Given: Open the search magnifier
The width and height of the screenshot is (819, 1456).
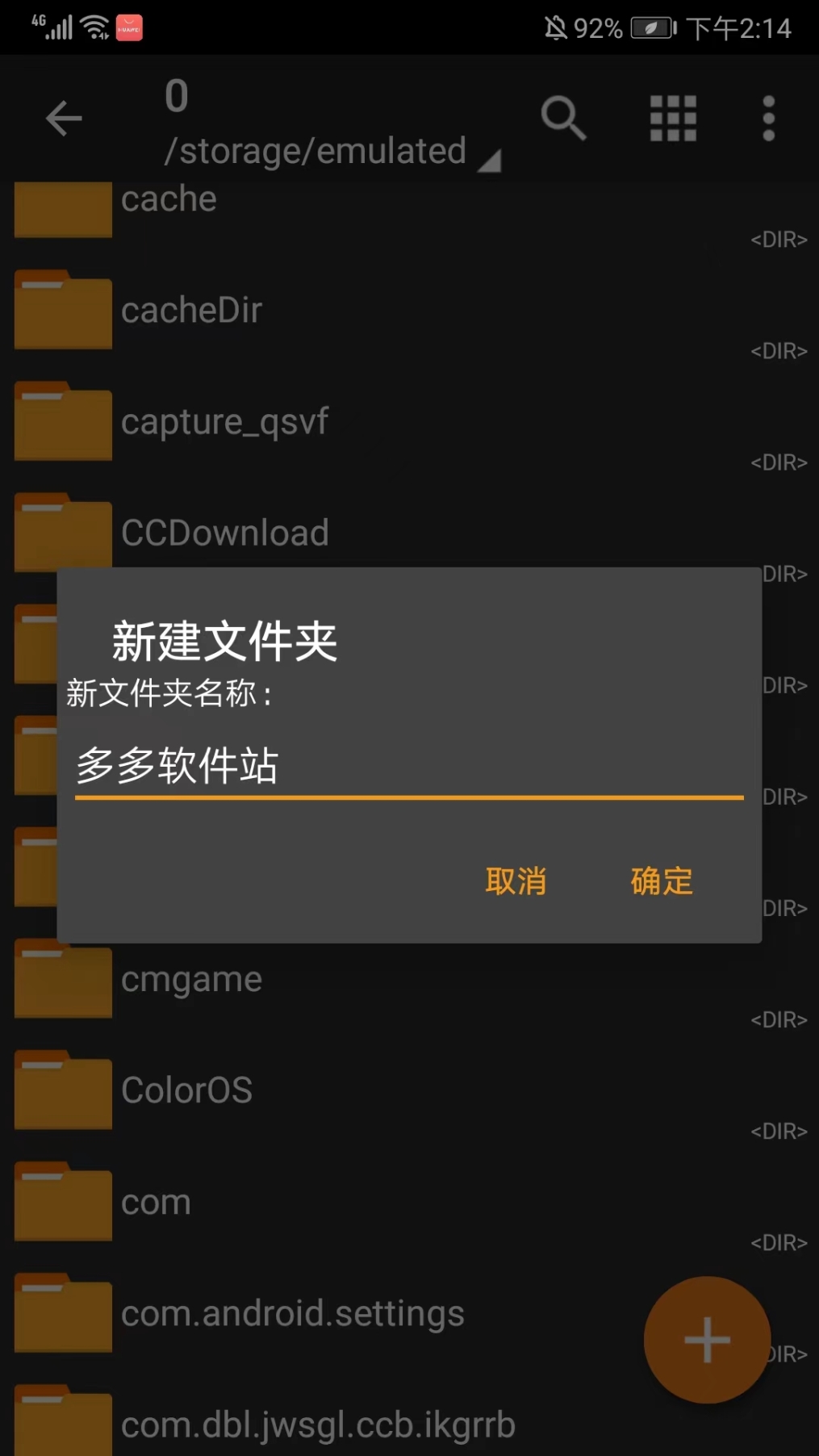Looking at the screenshot, I should [562, 119].
